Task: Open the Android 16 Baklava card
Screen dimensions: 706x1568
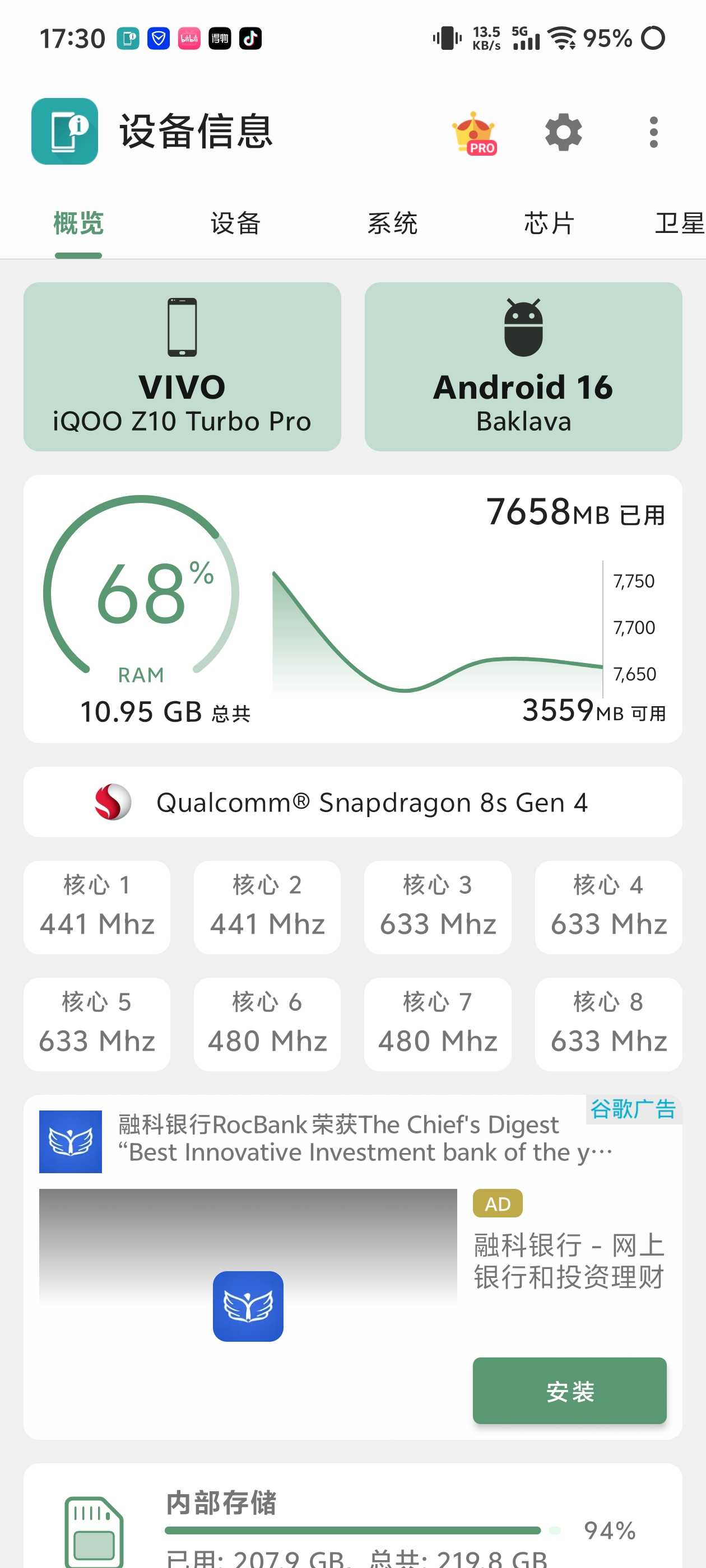Action: pos(523,366)
